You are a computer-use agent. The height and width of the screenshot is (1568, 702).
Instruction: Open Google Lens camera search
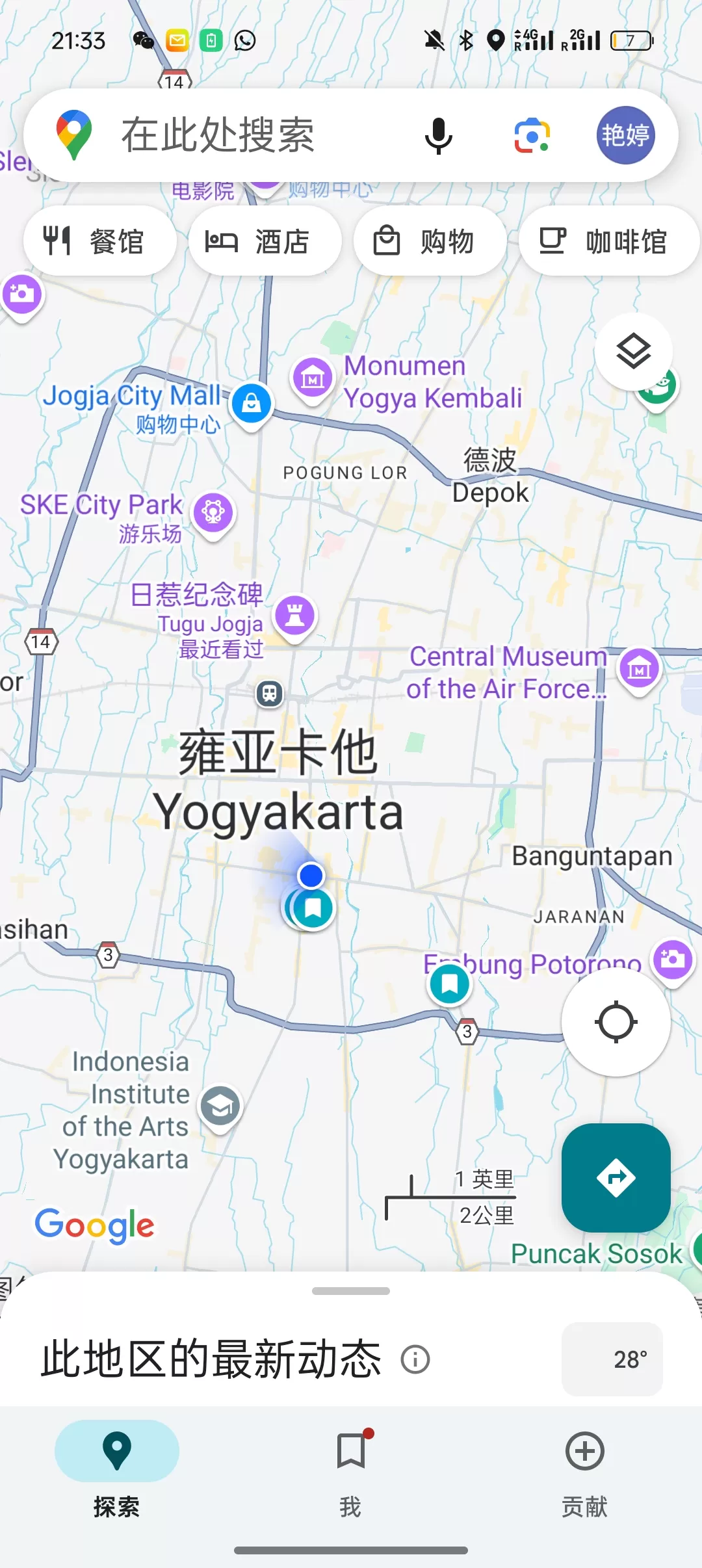[x=532, y=135]
